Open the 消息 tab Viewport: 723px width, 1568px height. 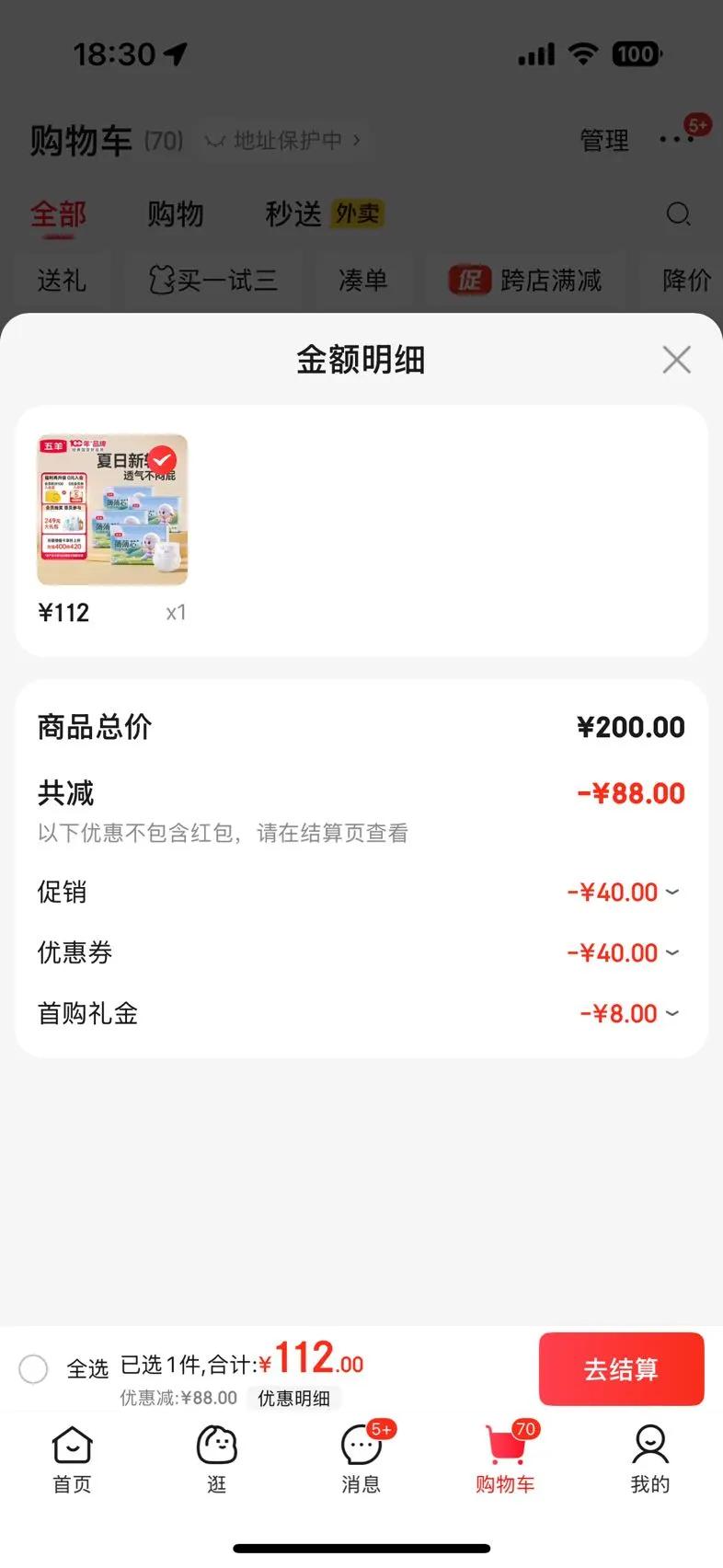coord(361,1459)
